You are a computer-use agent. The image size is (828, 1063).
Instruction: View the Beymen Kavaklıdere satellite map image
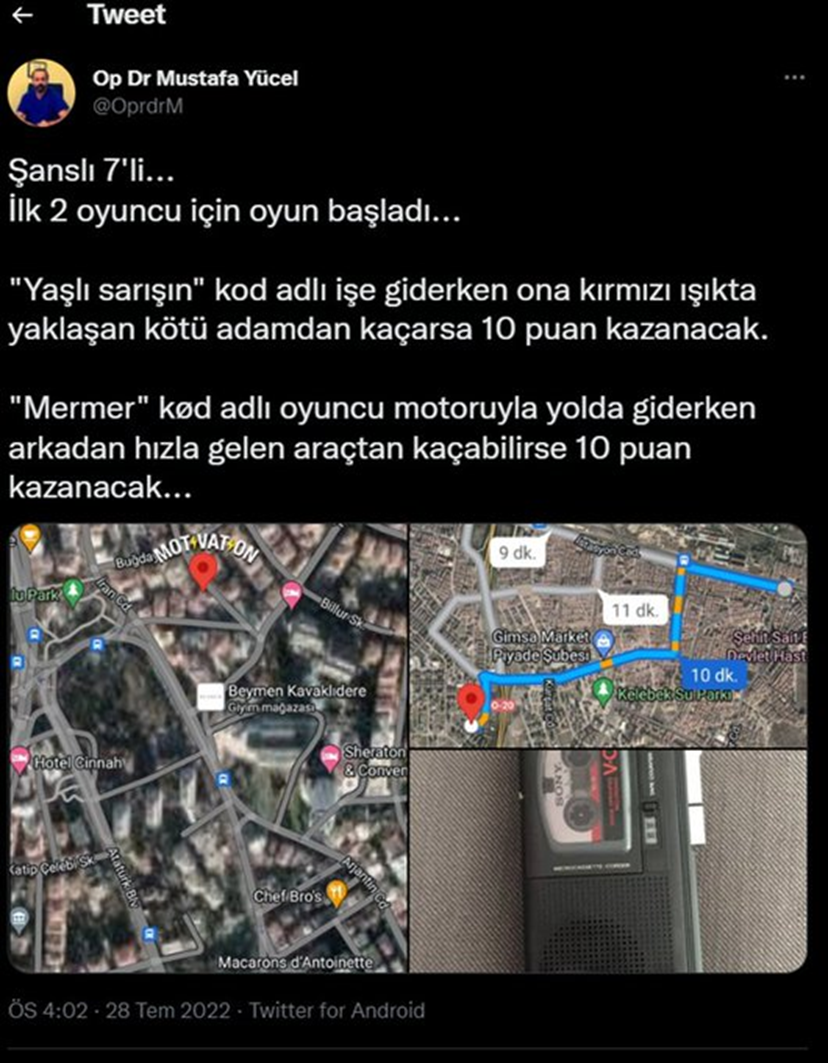click(207, 748)
